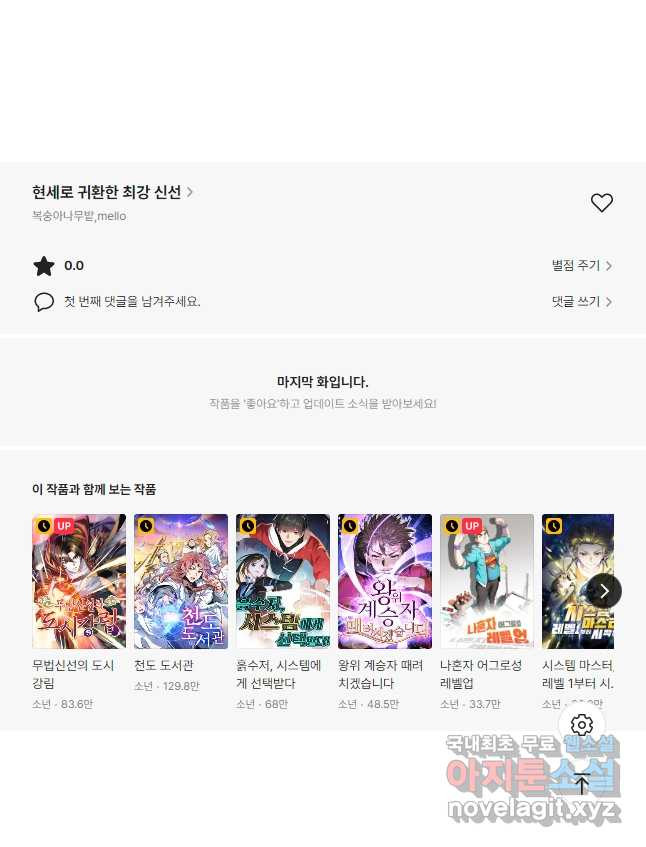Open 무법신선의 도시 강림 webtoon
Screen dimensions: 646x847
(79, 582)
